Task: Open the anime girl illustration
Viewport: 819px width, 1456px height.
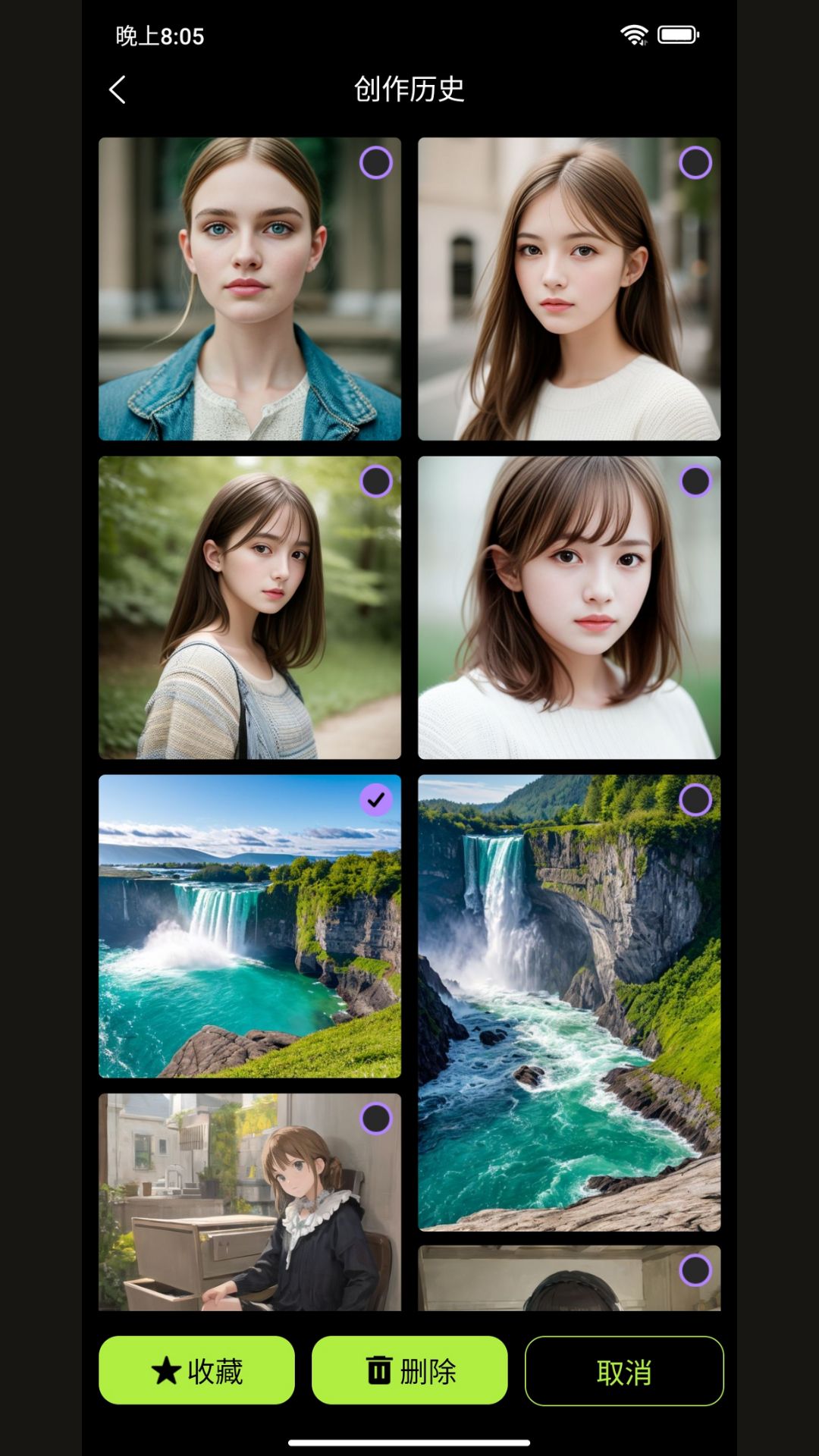Action: (249, 1213)
